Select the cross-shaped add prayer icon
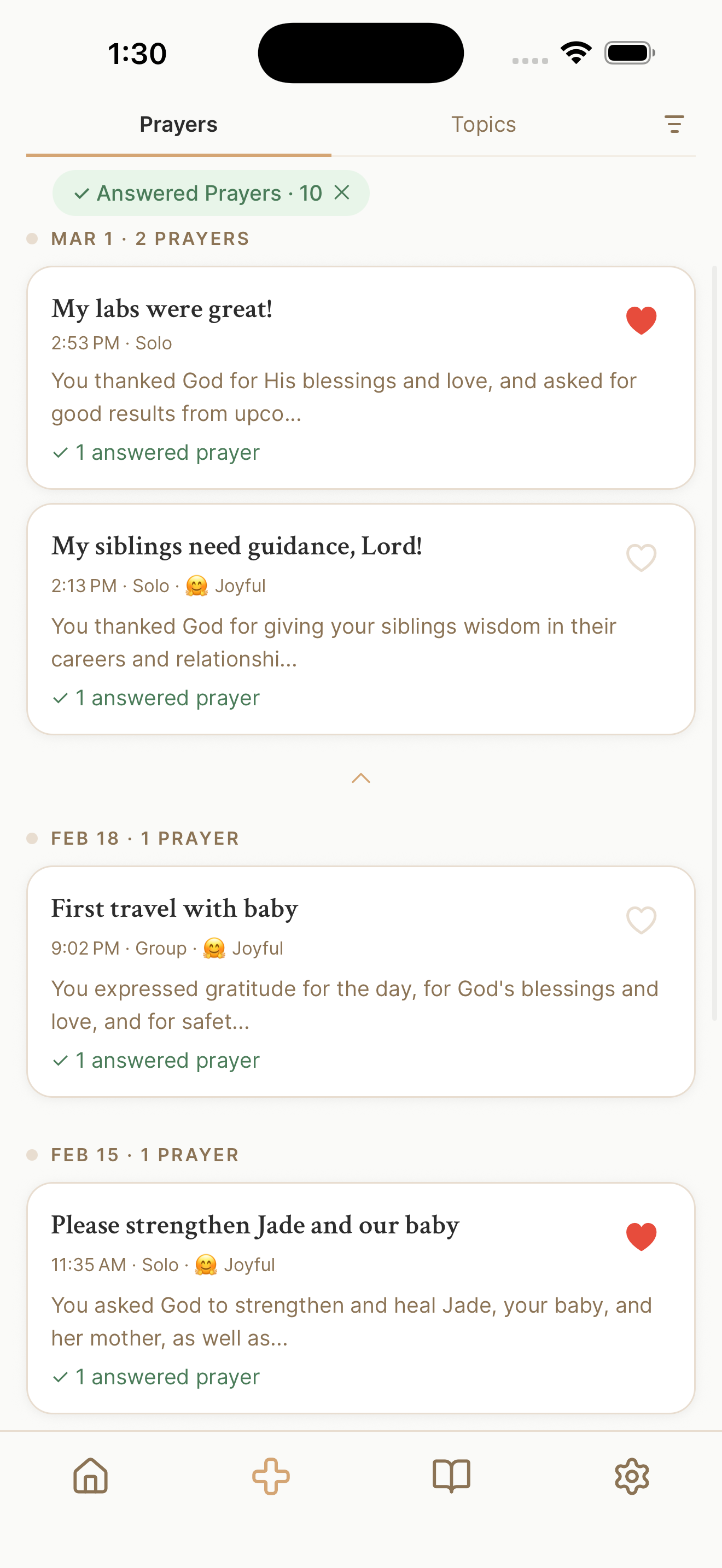 pyautogui.click(x=270, y=1476)
